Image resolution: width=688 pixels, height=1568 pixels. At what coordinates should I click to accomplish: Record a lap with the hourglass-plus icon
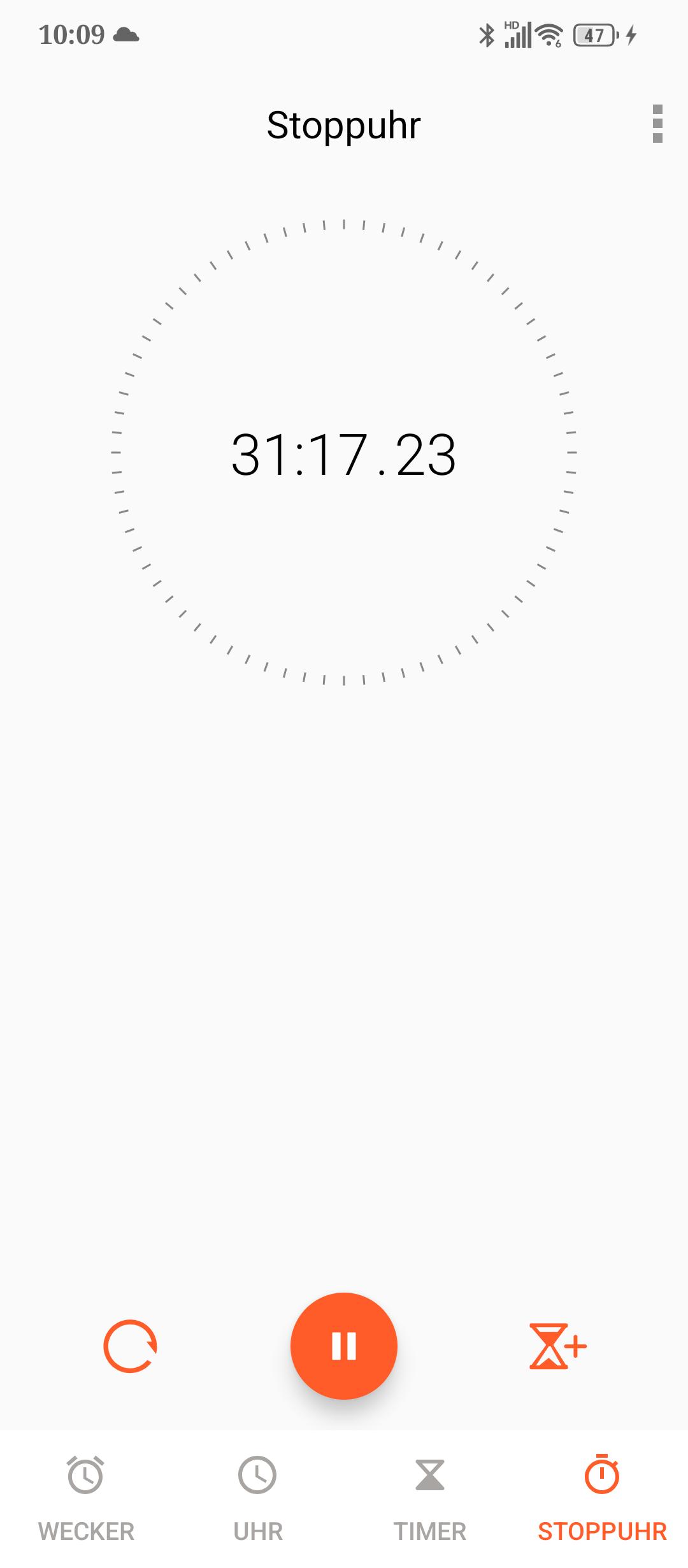[557, 1346]
